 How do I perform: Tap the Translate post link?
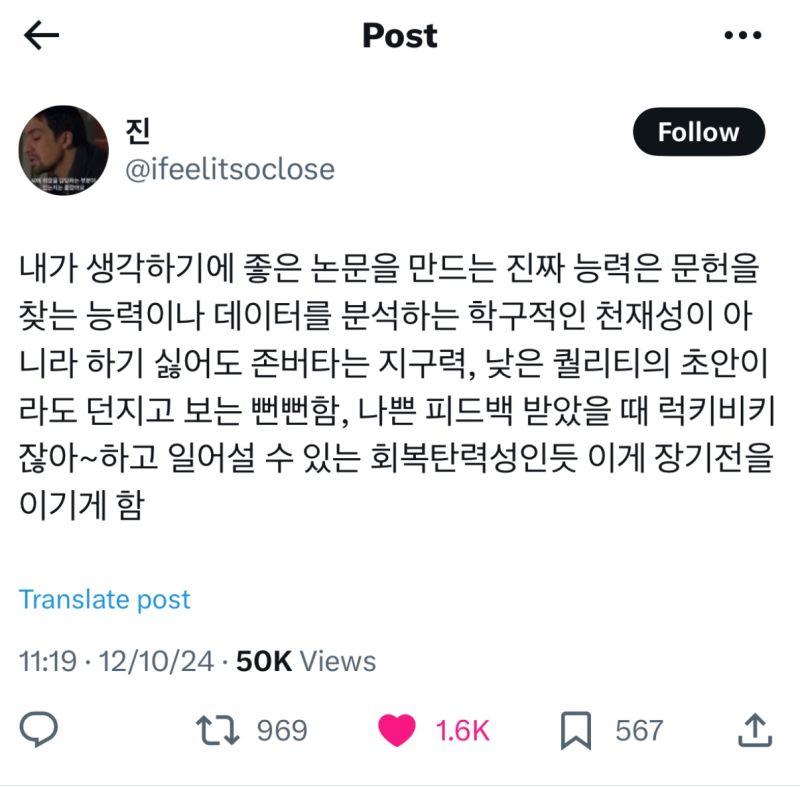coord(104,599)
